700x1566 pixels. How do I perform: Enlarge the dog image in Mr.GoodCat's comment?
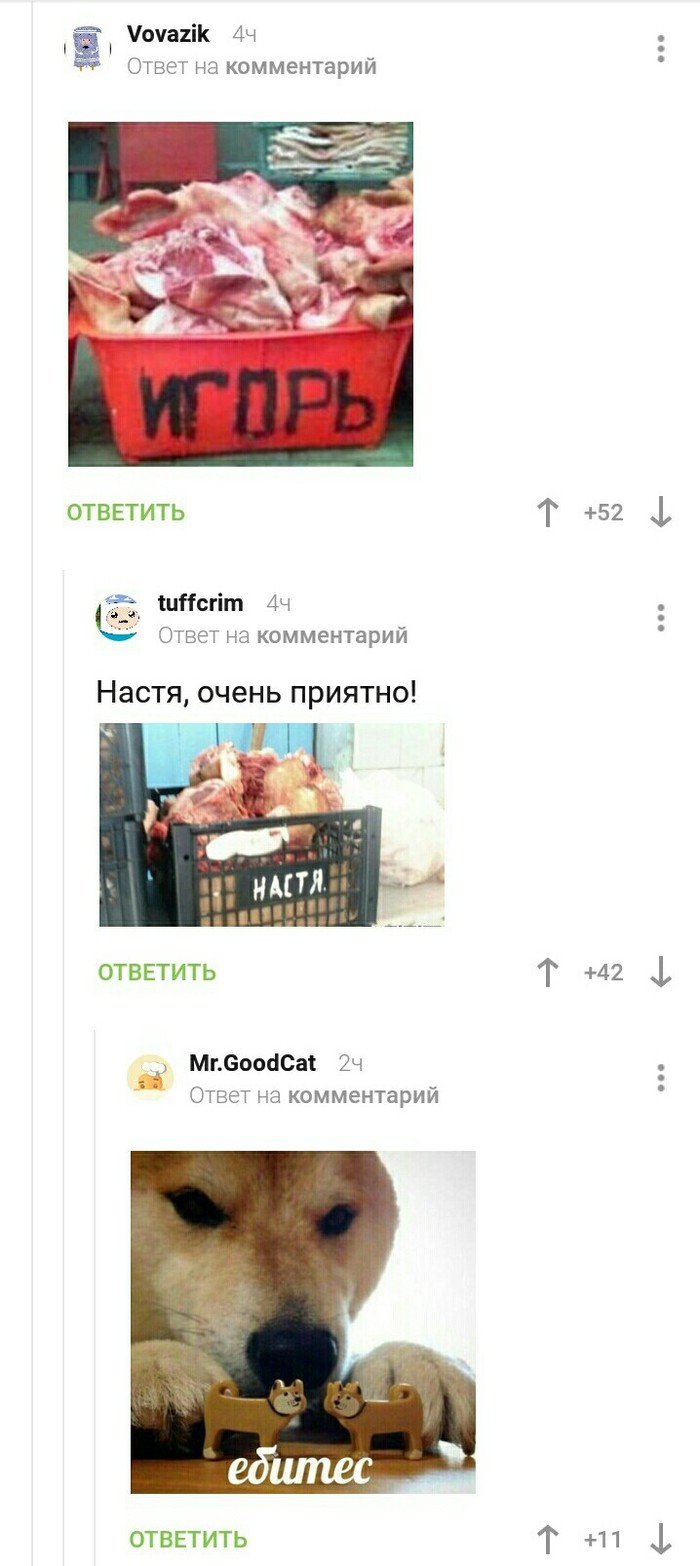click(303, 1322)
